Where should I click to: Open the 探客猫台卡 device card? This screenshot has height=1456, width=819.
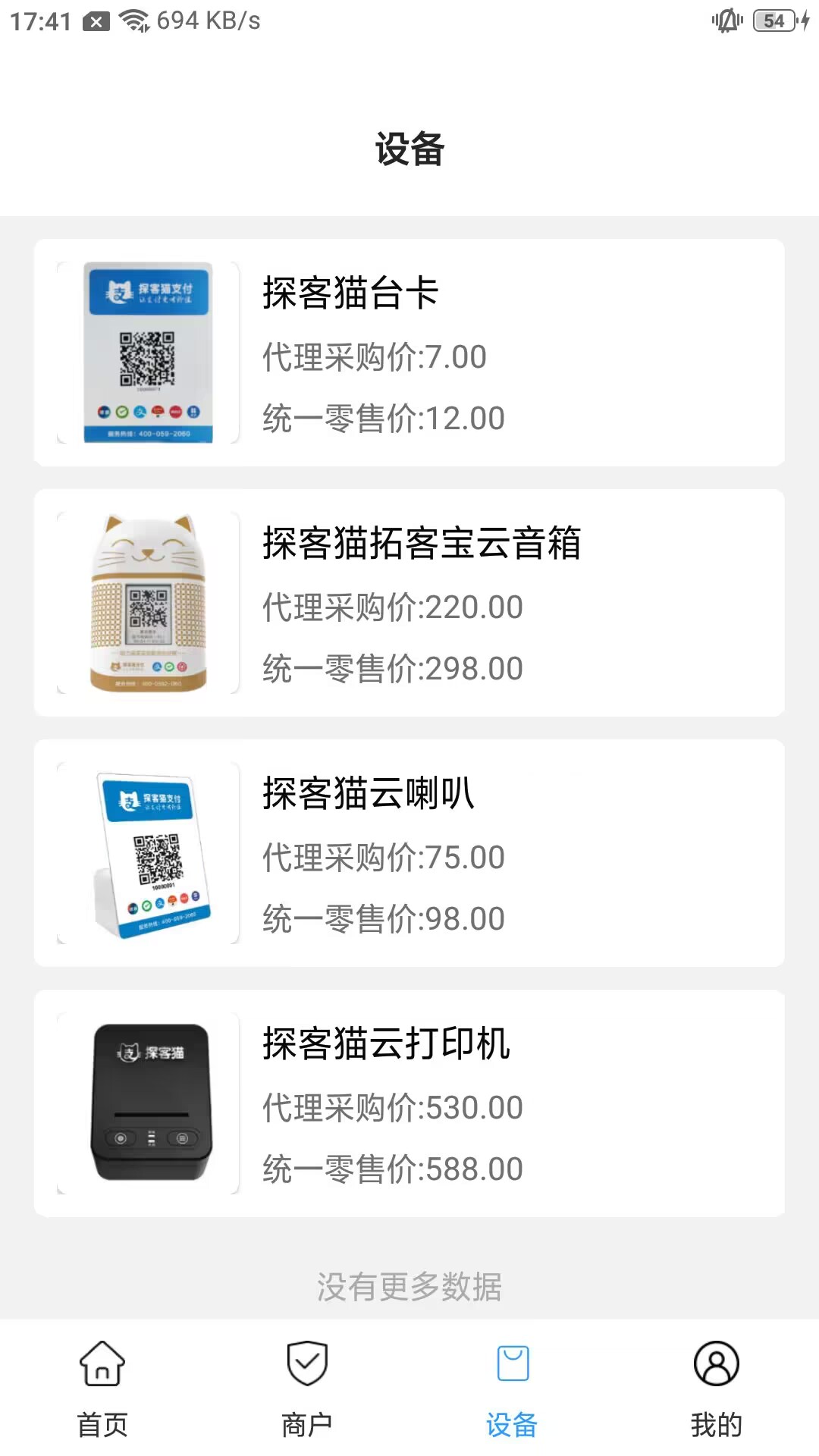click(409, 353)
